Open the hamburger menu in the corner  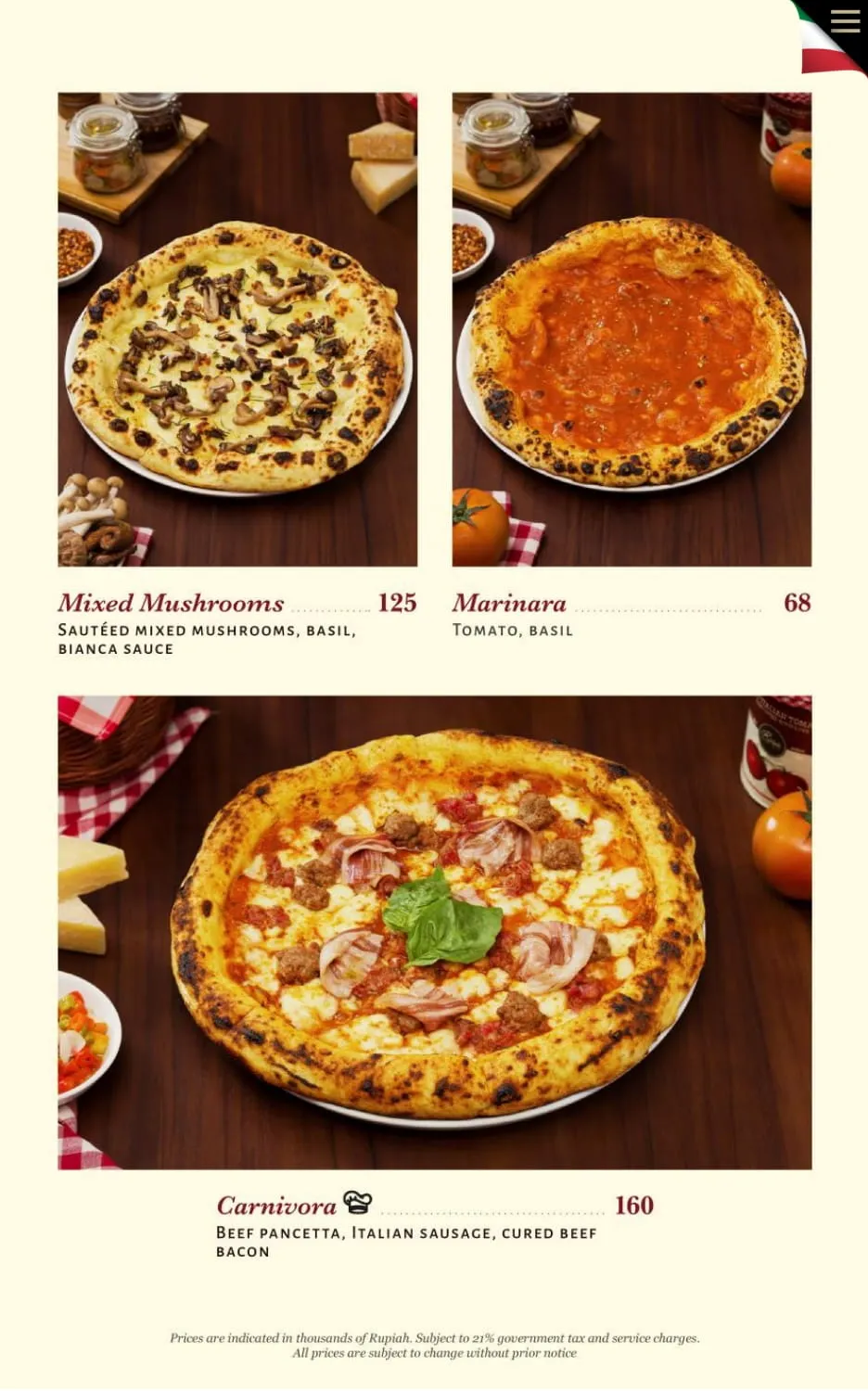coord(845,20)
